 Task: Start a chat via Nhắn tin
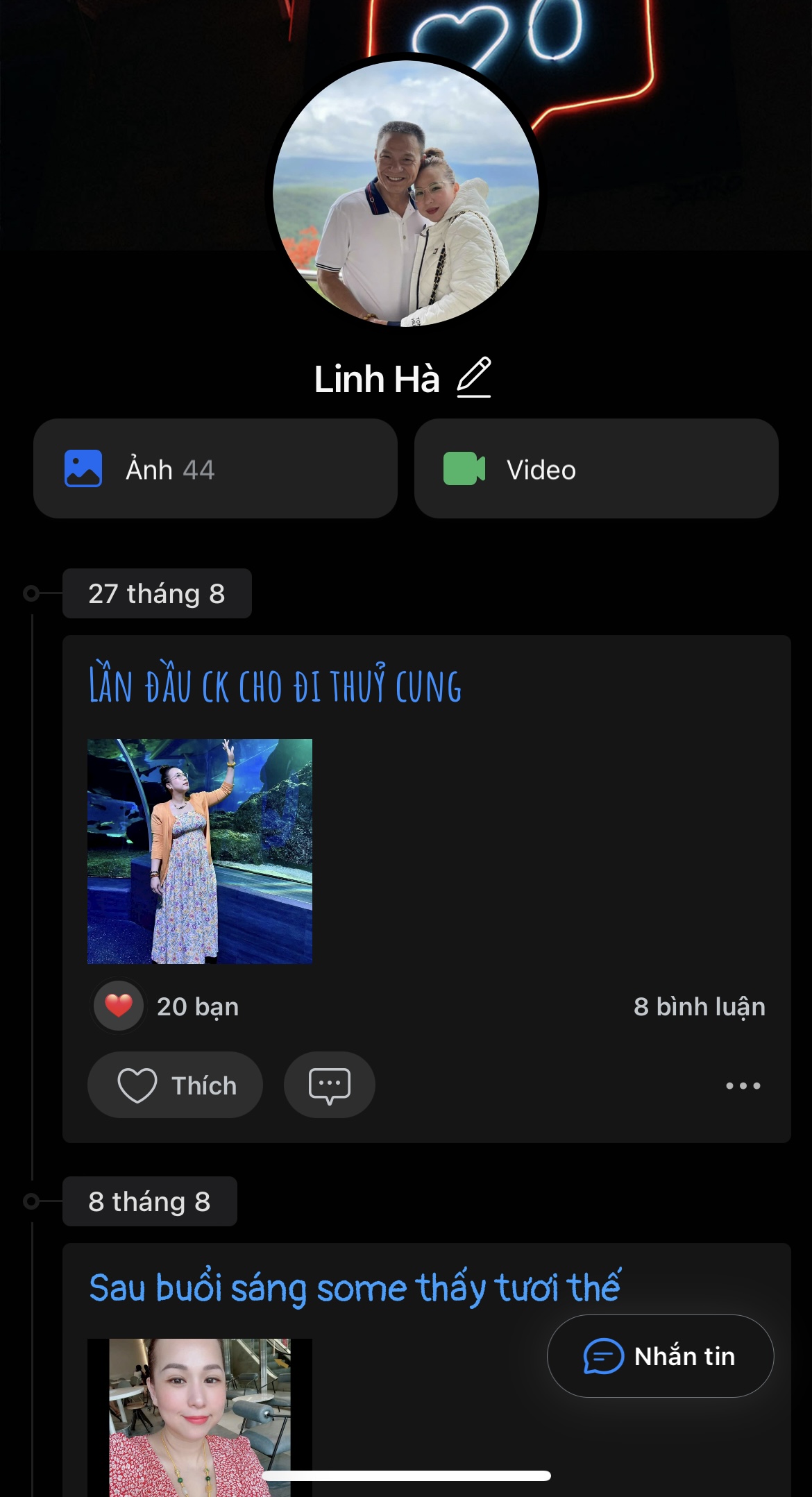pyautogui.click(x=660, y=1356)
